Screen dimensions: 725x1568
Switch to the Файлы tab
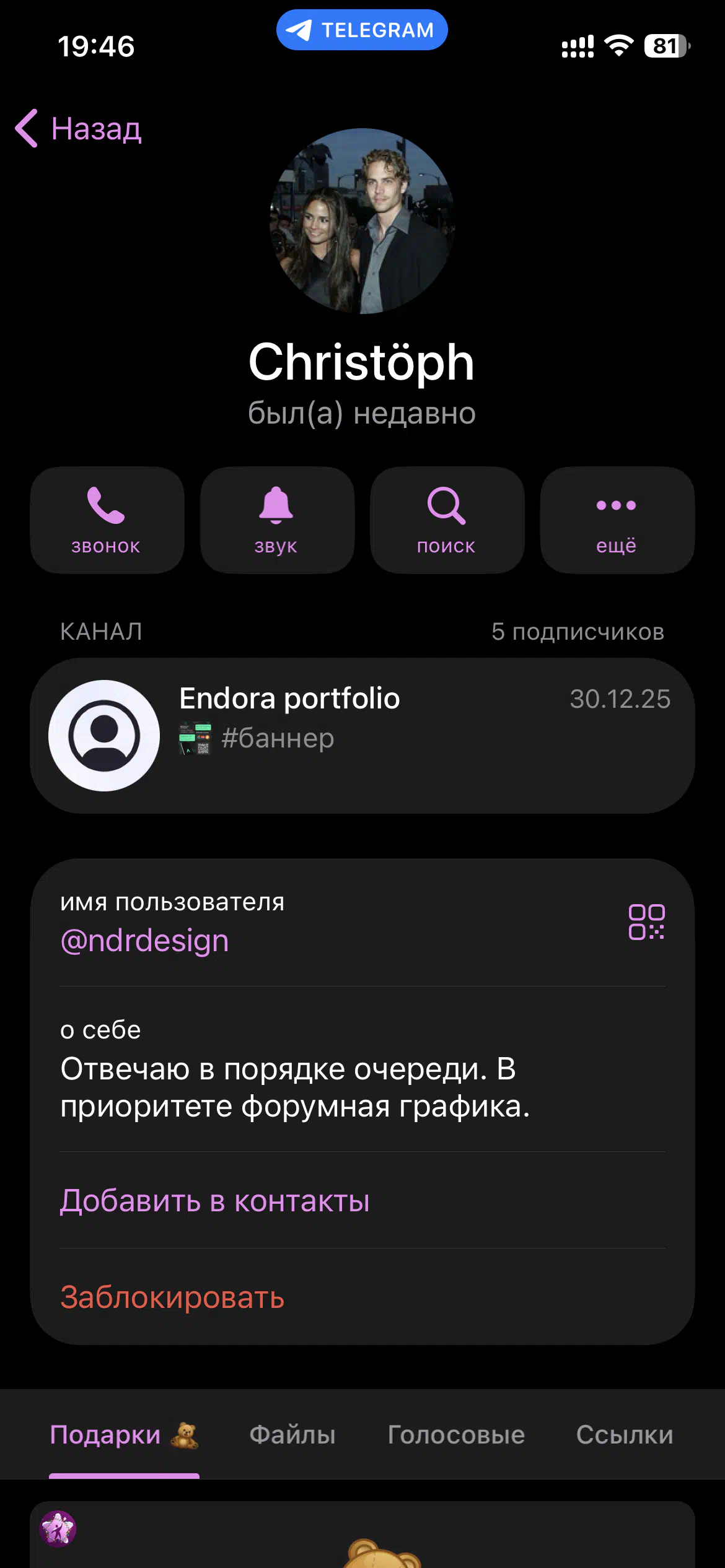point(292,1435)
